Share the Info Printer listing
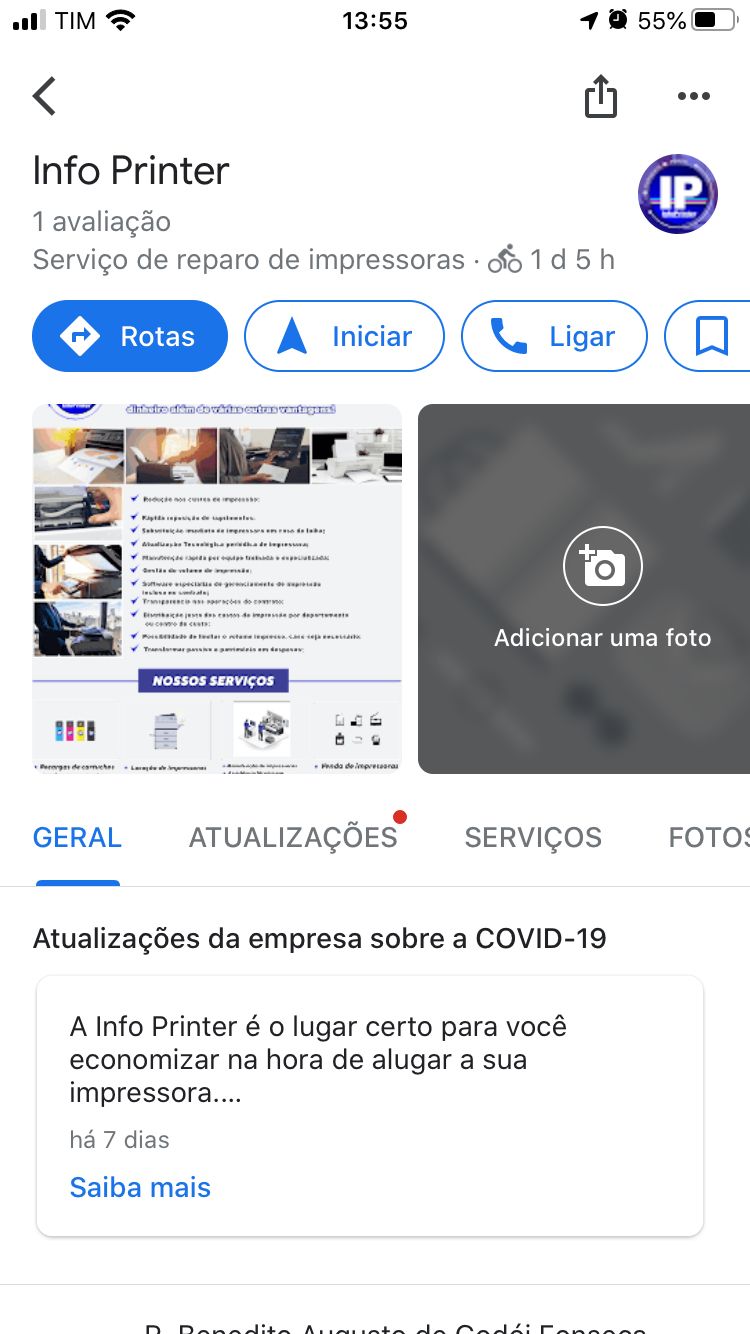The height and width of the screenshot is (1334, 750). coord(600,97)
